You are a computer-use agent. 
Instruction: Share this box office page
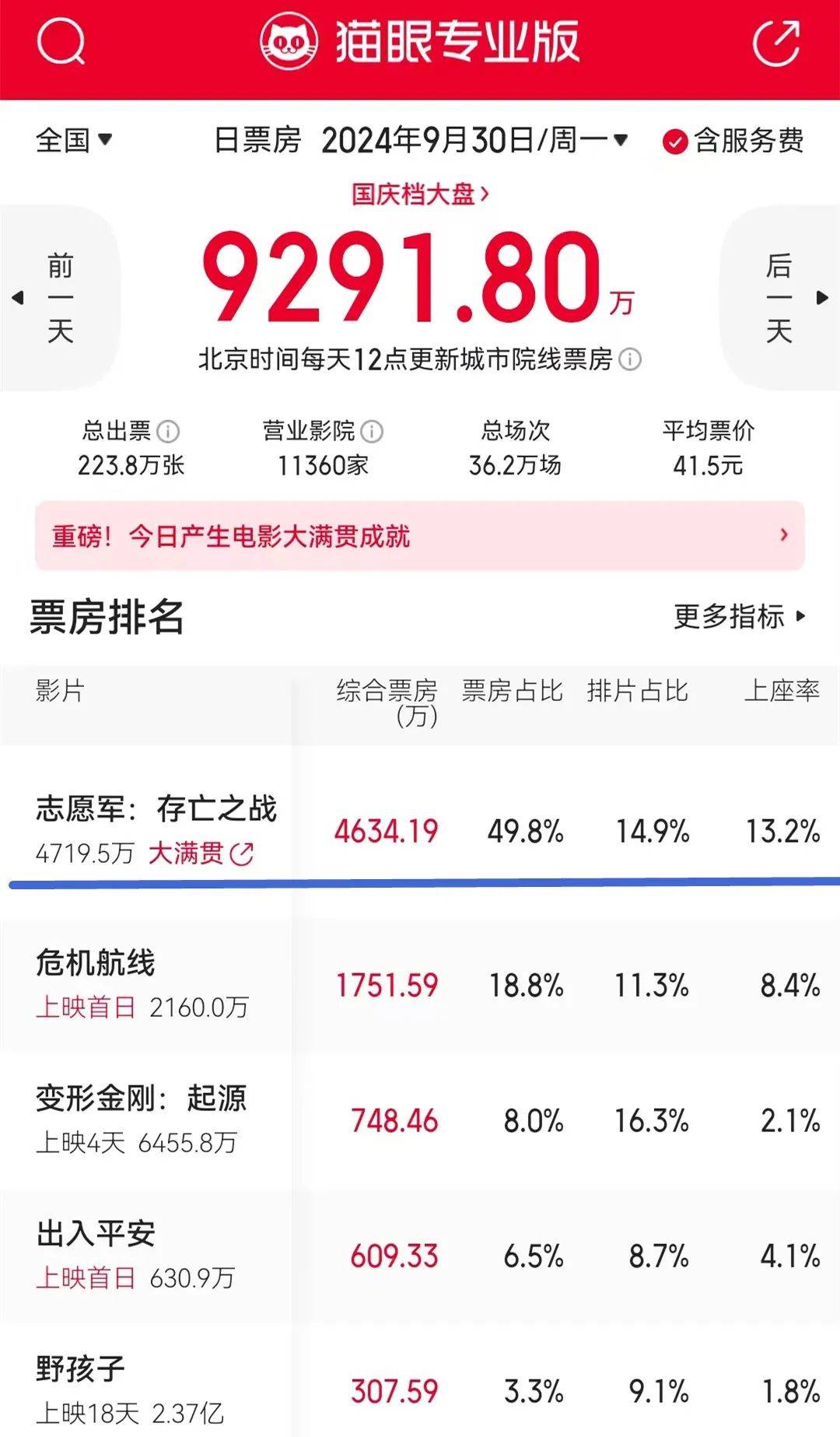pos(776,42)
